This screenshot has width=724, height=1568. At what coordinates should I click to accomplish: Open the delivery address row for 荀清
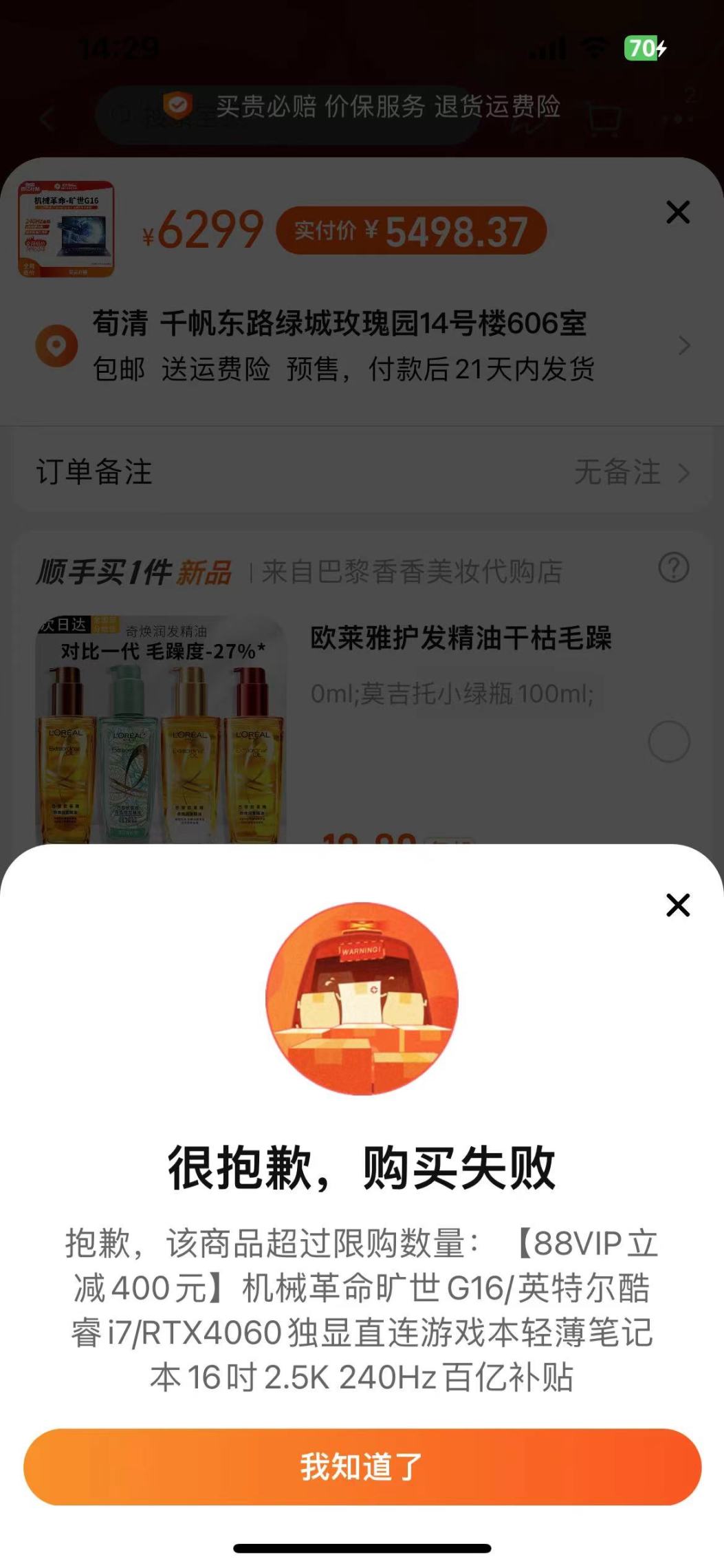pos(362,345)
